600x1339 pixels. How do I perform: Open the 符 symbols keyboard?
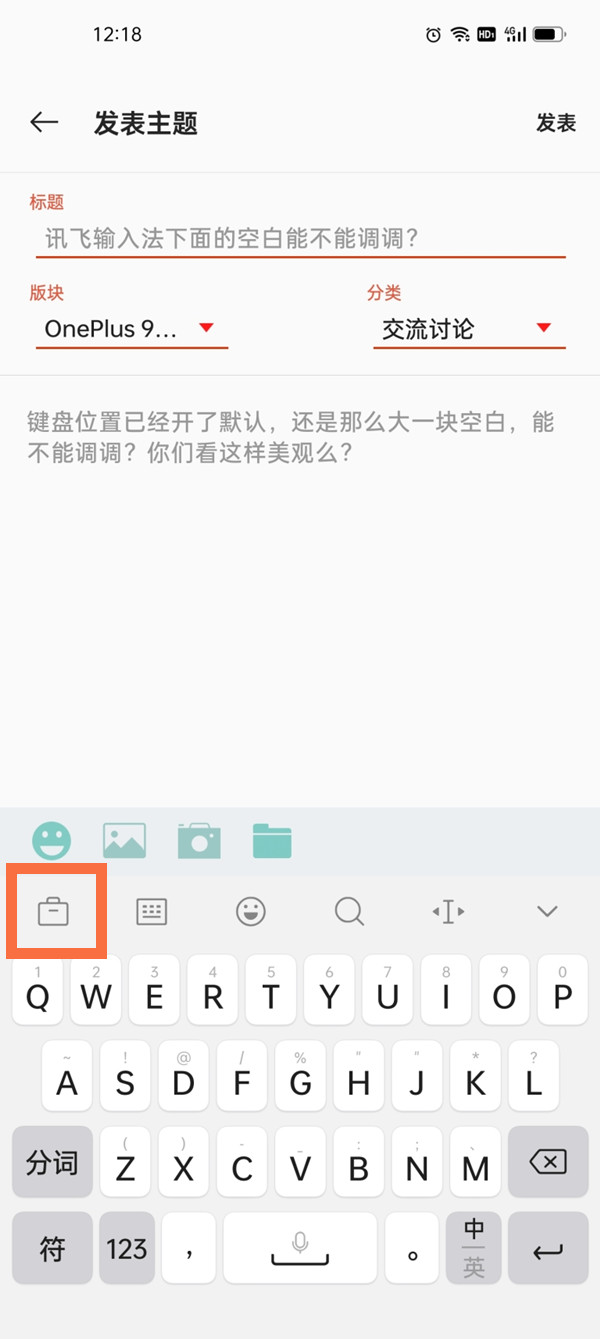(x=52, y=1248)
